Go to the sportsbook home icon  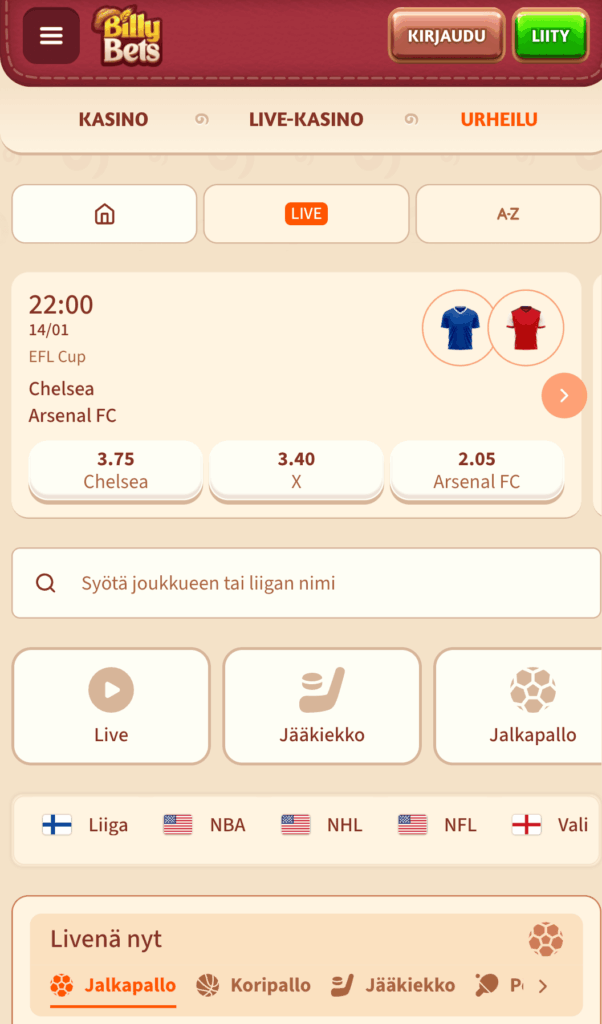(104, 214)
